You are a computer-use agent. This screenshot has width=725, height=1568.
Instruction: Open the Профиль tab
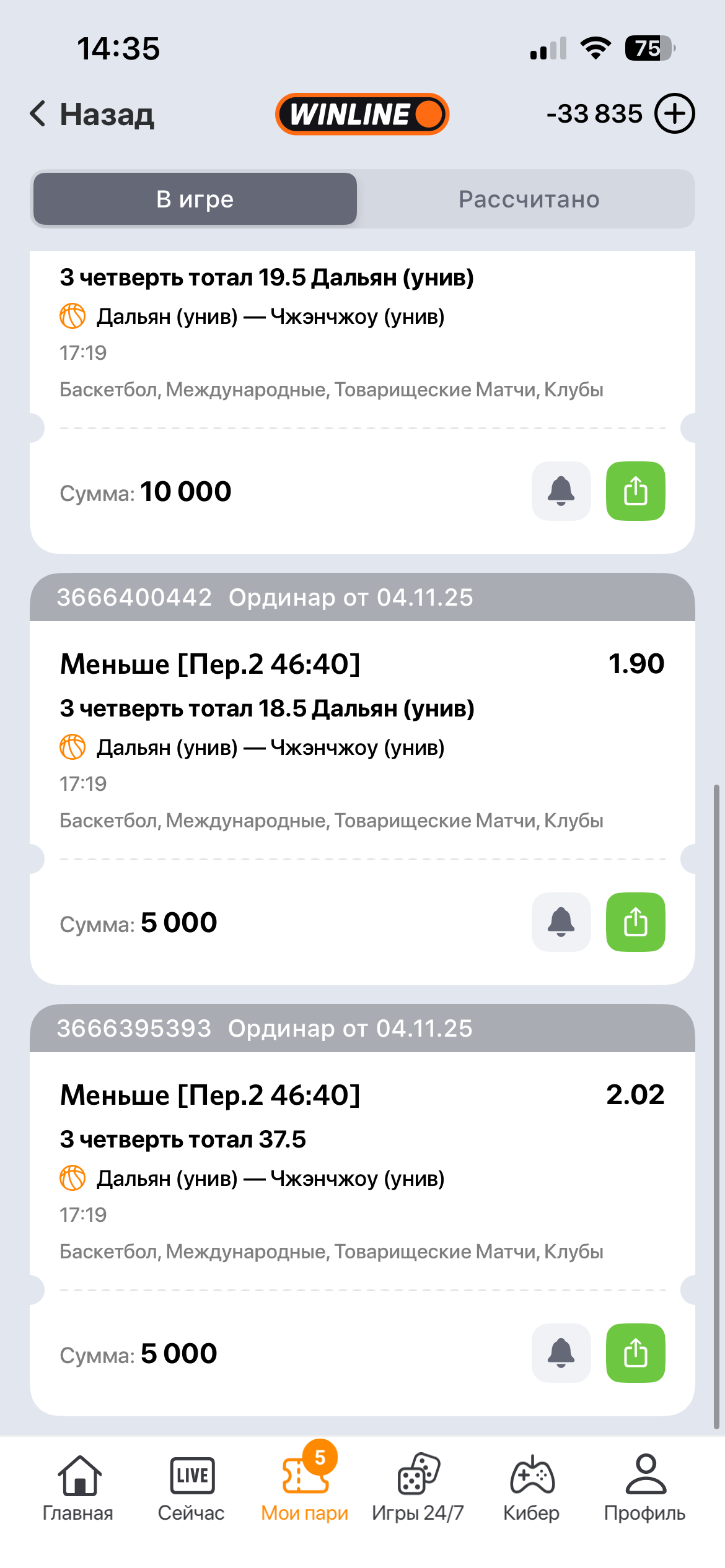point(644,1487)
